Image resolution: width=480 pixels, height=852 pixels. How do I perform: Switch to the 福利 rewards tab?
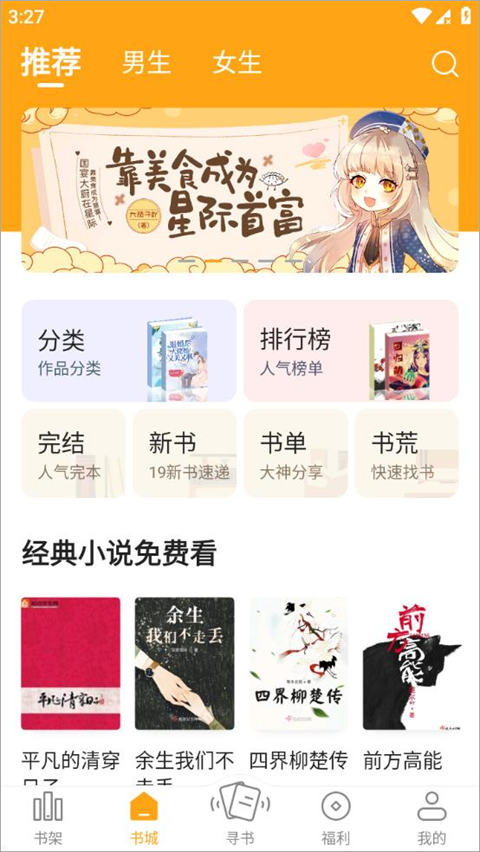coord(336,818)
